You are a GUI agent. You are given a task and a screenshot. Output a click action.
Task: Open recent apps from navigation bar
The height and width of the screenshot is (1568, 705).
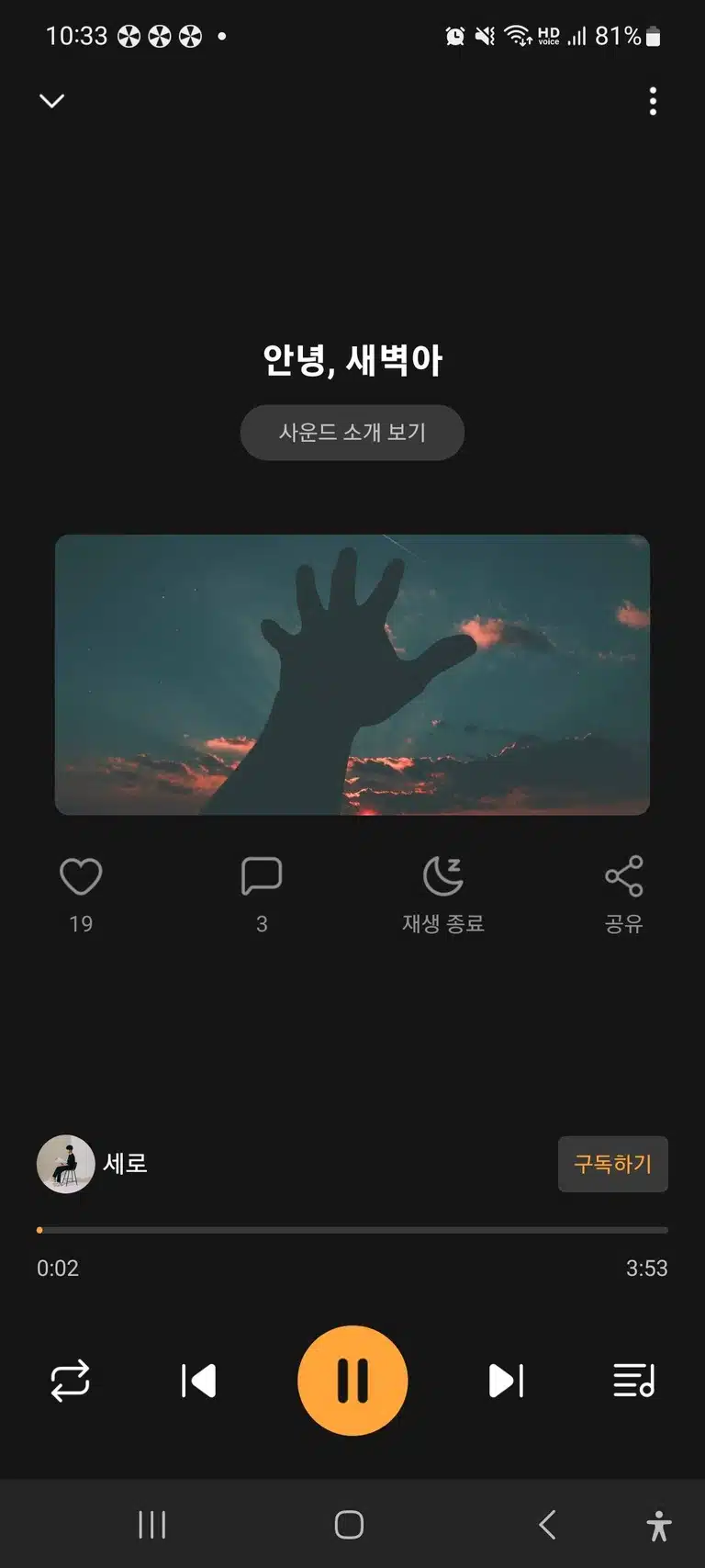(x=152, y=1525)
